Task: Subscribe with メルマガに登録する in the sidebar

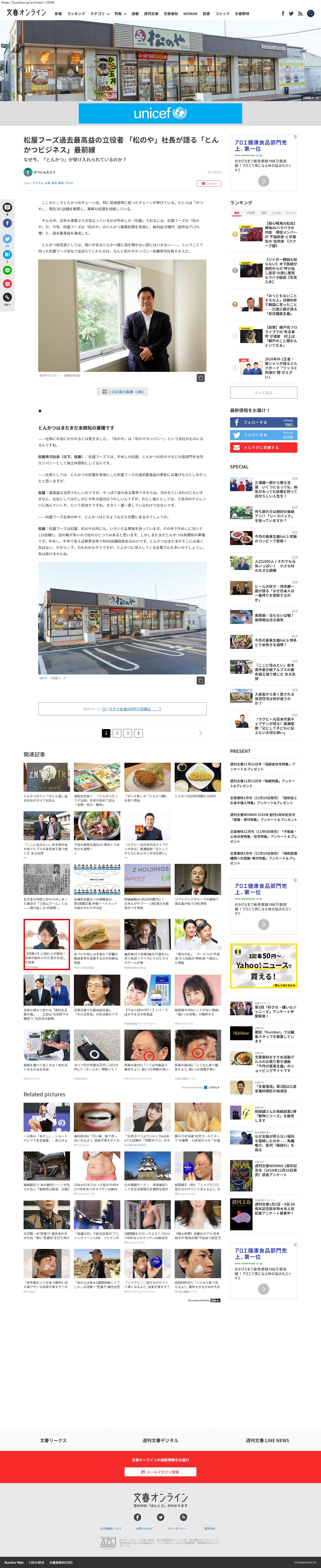Action: click(x=263, y=447)
